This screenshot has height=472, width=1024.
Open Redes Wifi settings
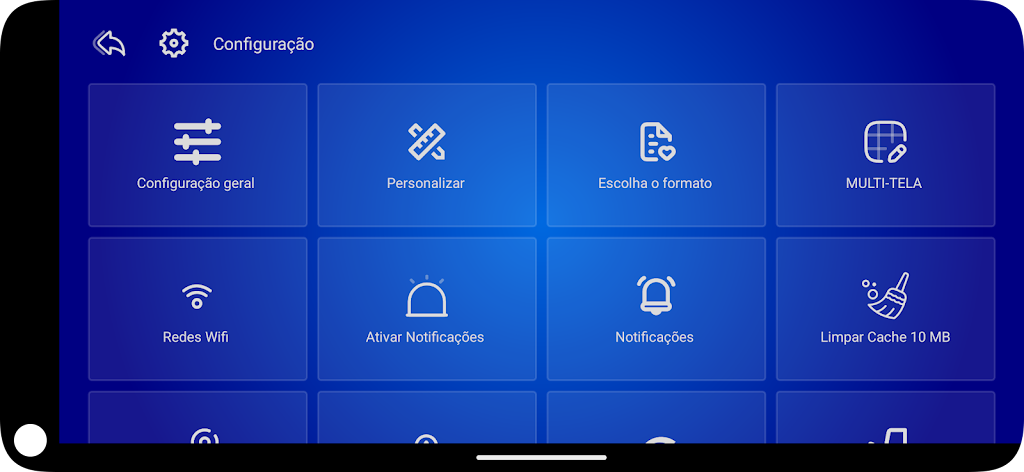tap(197, 309)
